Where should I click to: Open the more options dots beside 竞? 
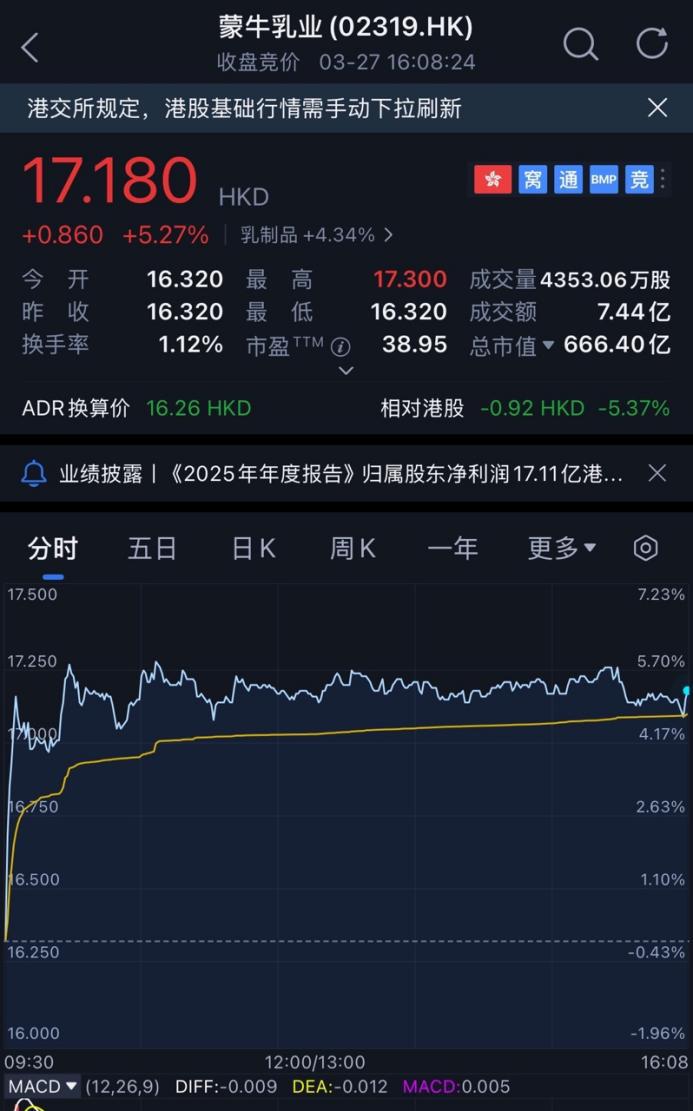pyautogui.click(x=664, y=180)
